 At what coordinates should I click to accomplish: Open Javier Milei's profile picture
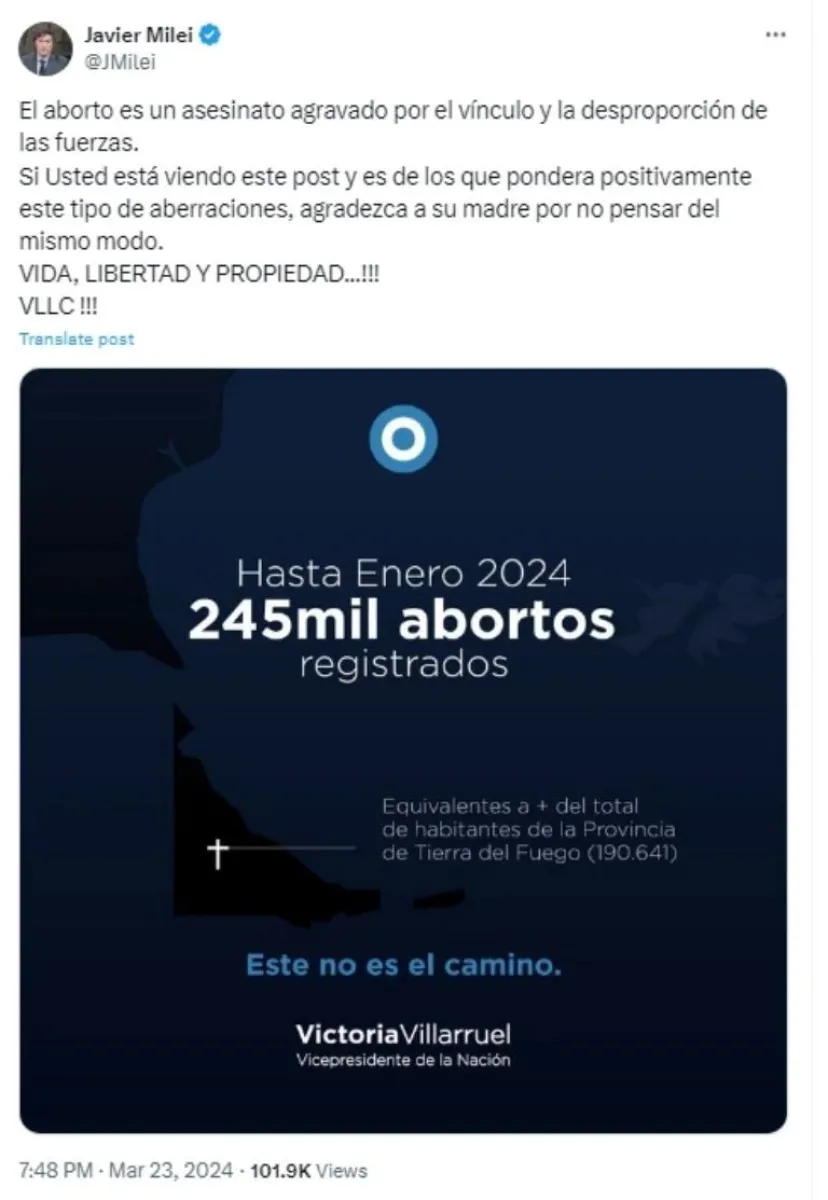click(46, 48)
